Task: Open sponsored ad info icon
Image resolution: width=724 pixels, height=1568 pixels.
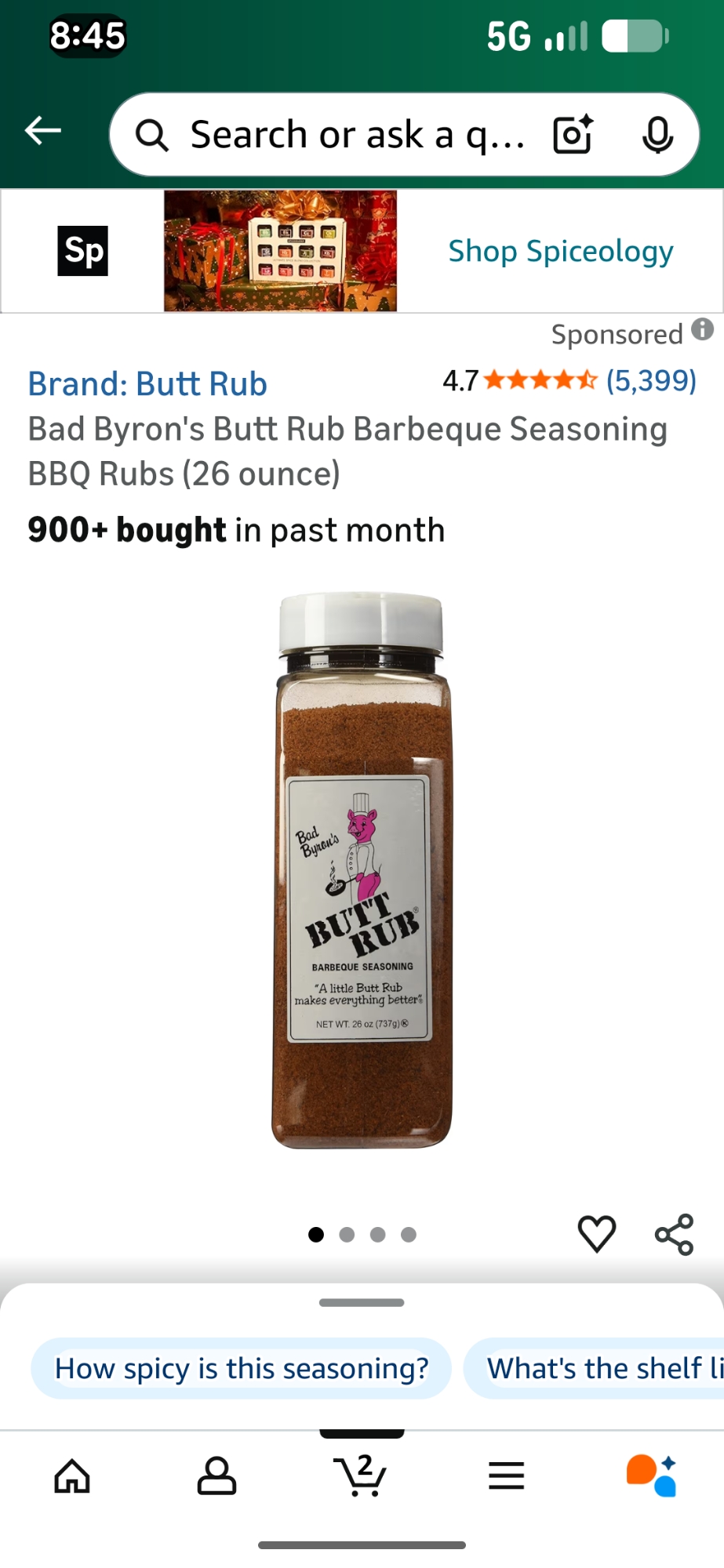Action: [703, 330]
